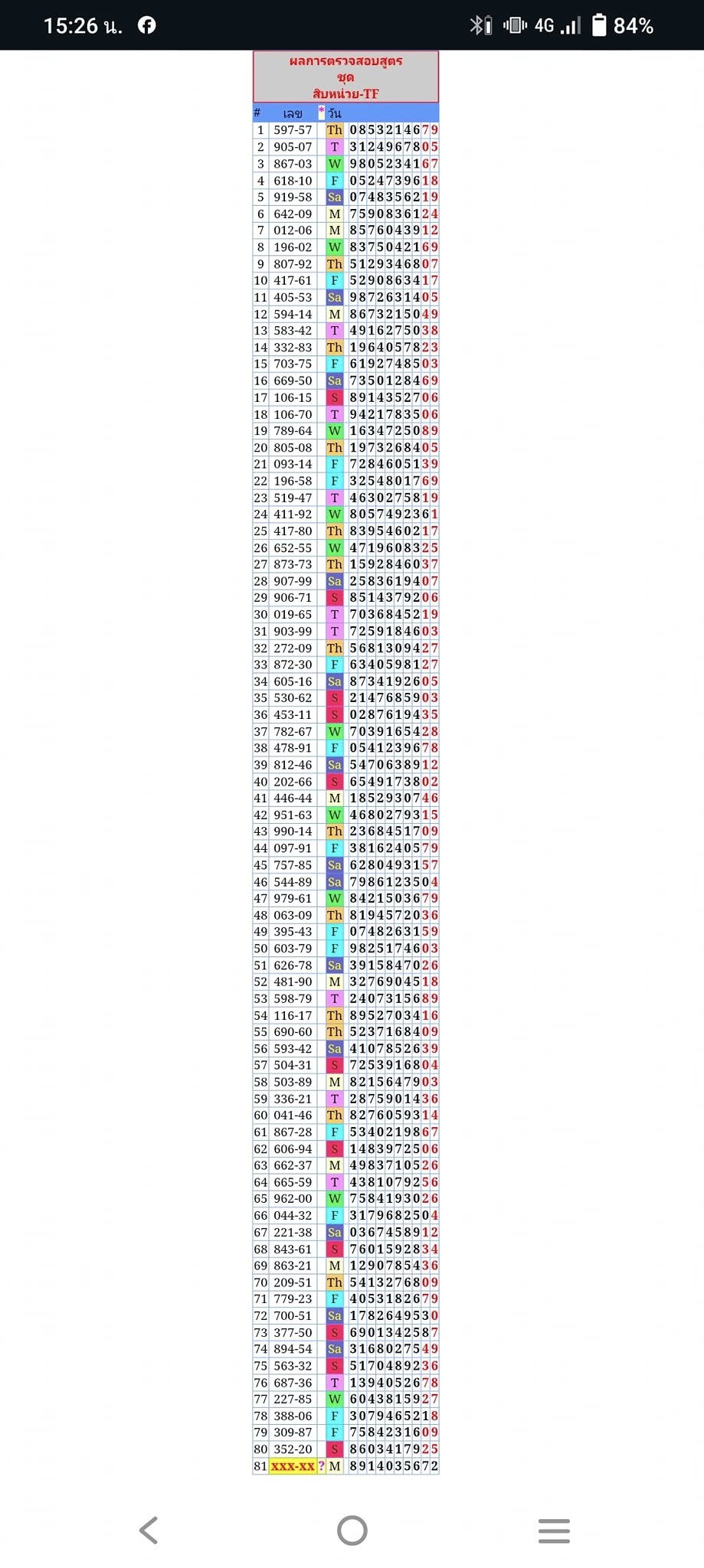Image resolution: width=704 pixels, height=1568 pixels.
Task: Open the recent apps menu
Action: coord(554,1530)
